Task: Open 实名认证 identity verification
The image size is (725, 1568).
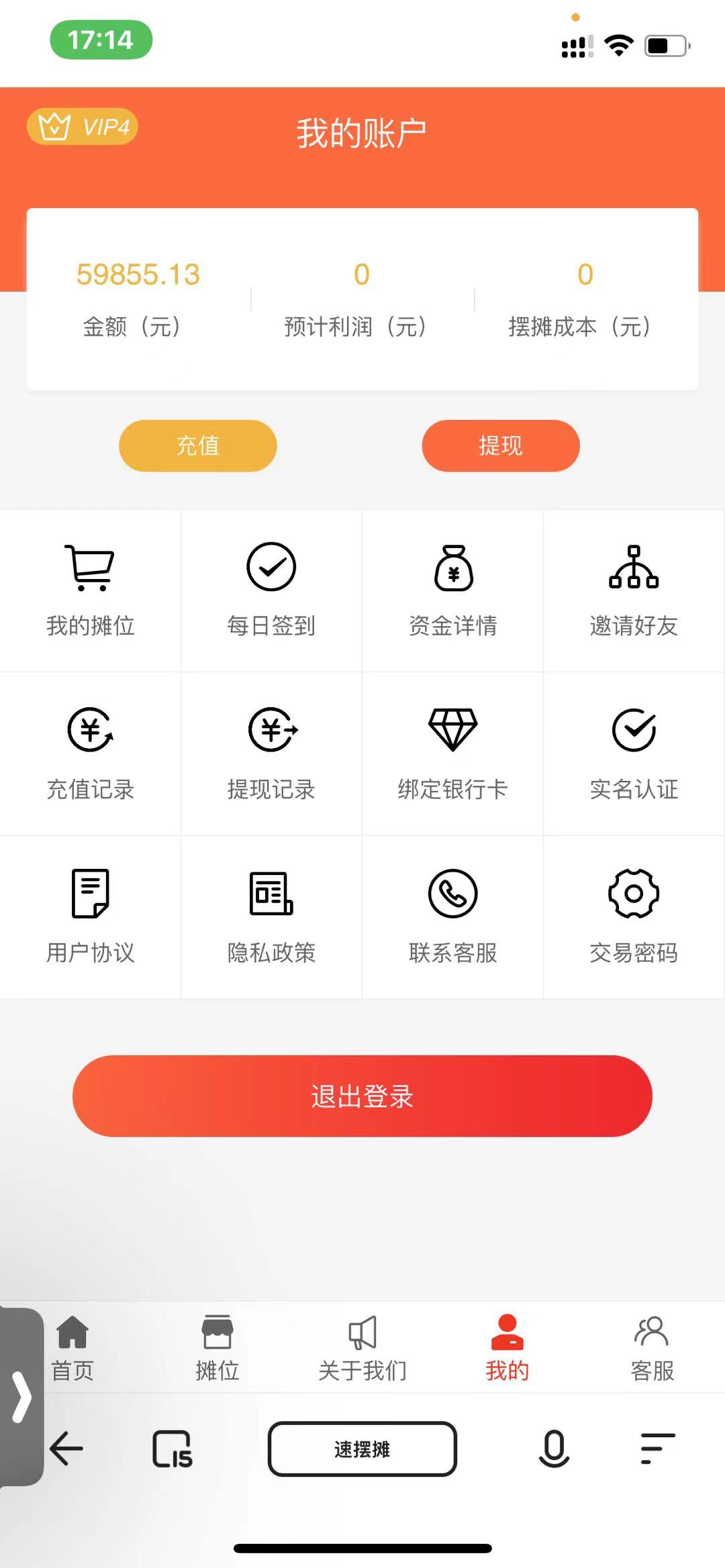Action: (634, 753)
